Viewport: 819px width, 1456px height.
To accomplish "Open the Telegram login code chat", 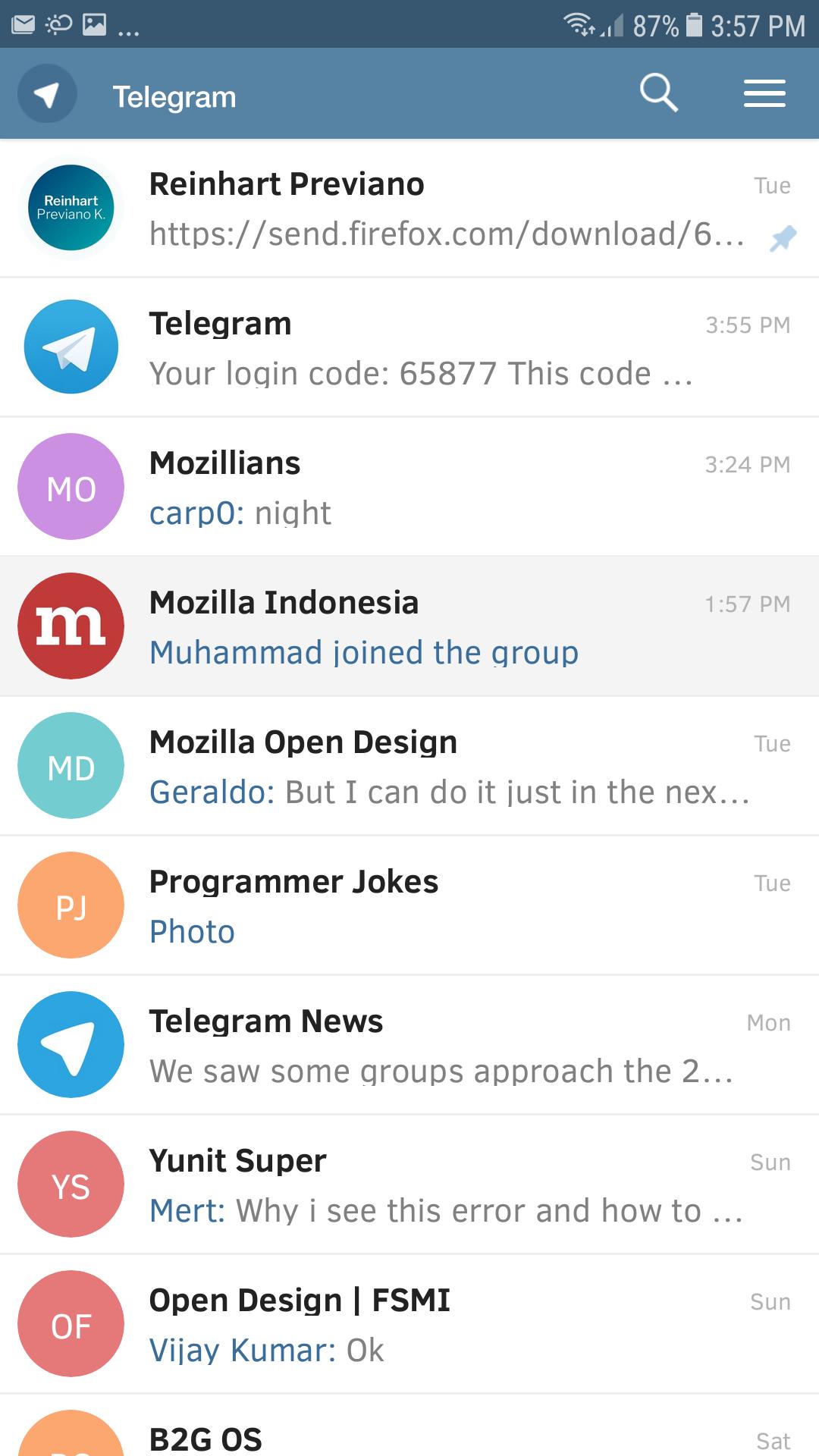I will [409, 347].
